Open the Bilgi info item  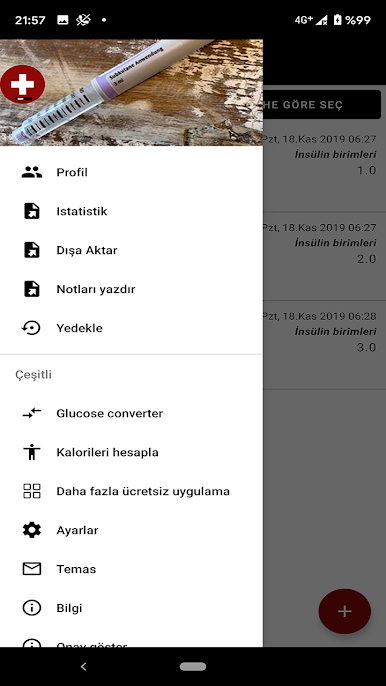(131, 608)
